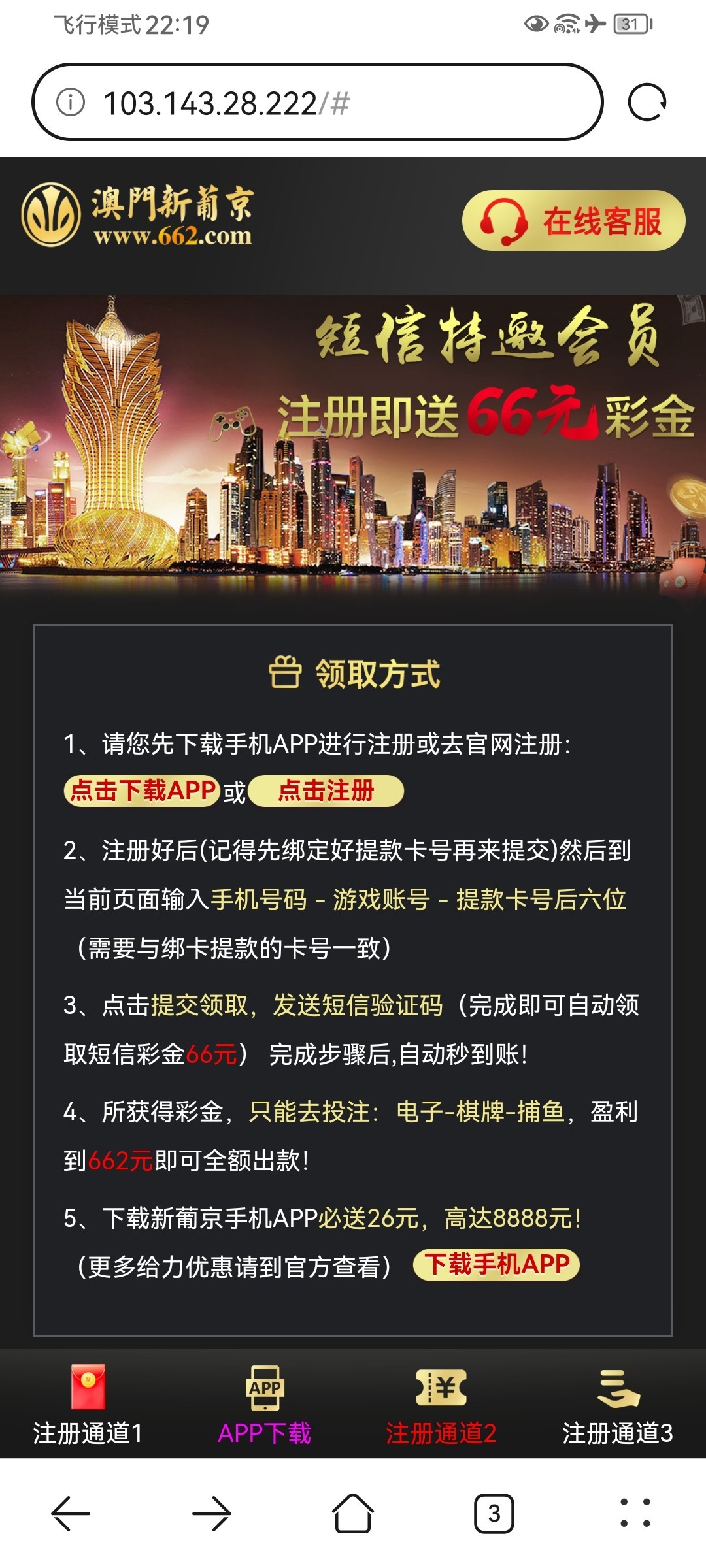This screenshot has width=706, height=1568.
Task: Reload the page with the refresh icon
Action: point(647,103)
